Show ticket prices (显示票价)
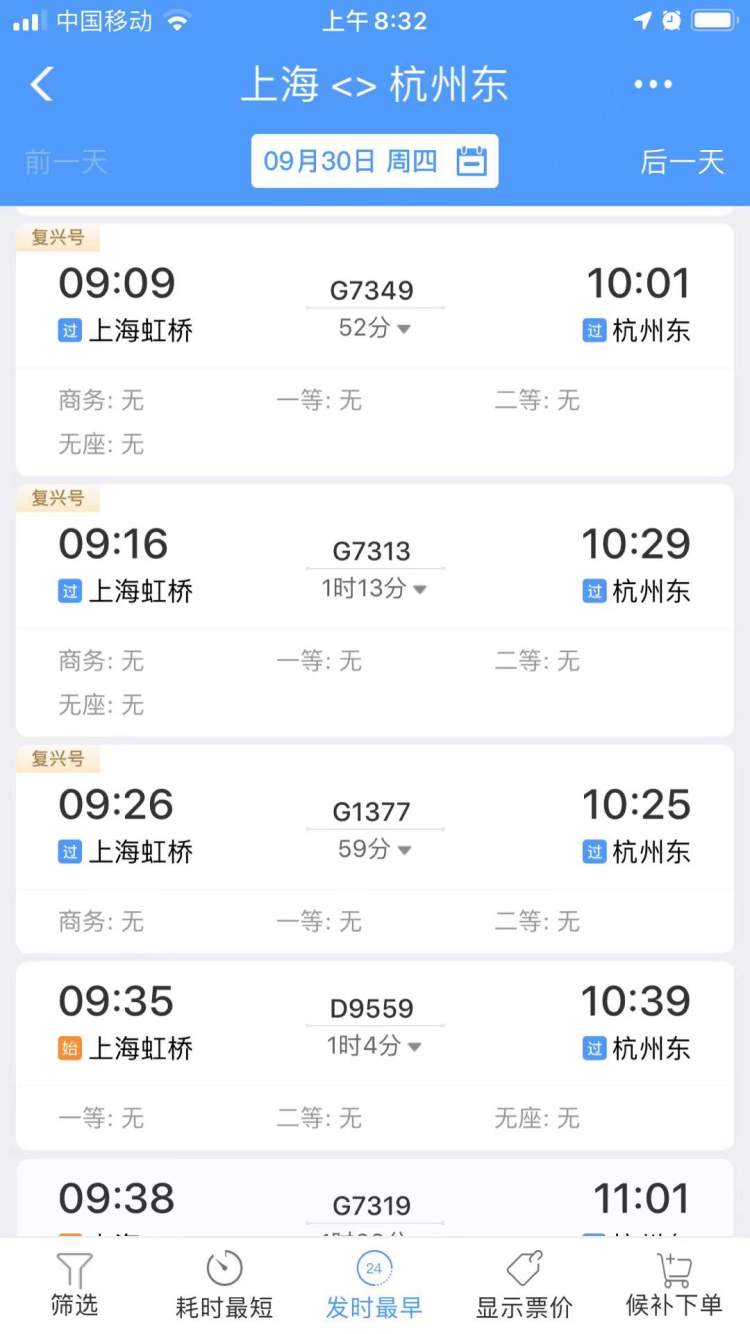The image size is (750, 1334). click(x=524, y=1285)
